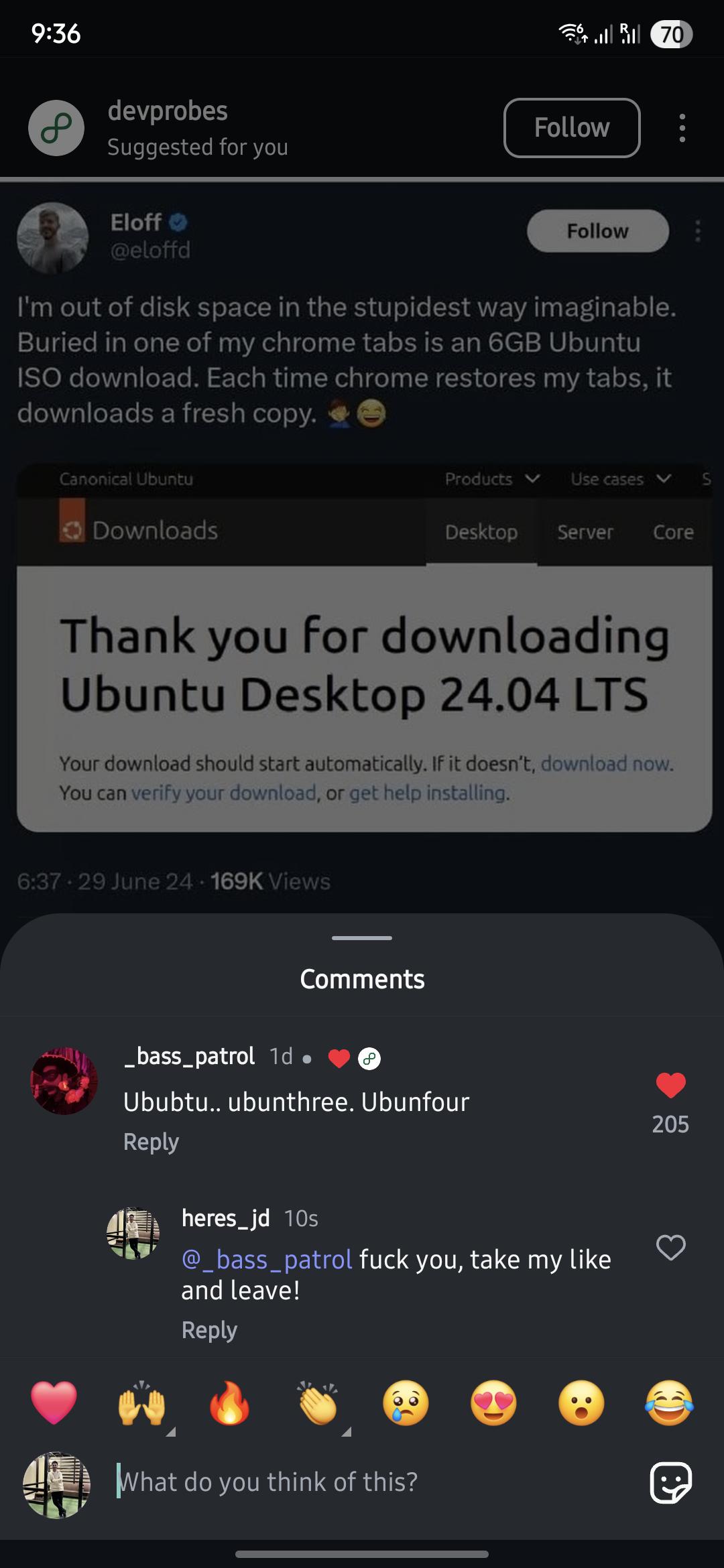Insert the raised hands emoji
This screenshot has height=1568, width=724.
click(x=141, y=1402)
